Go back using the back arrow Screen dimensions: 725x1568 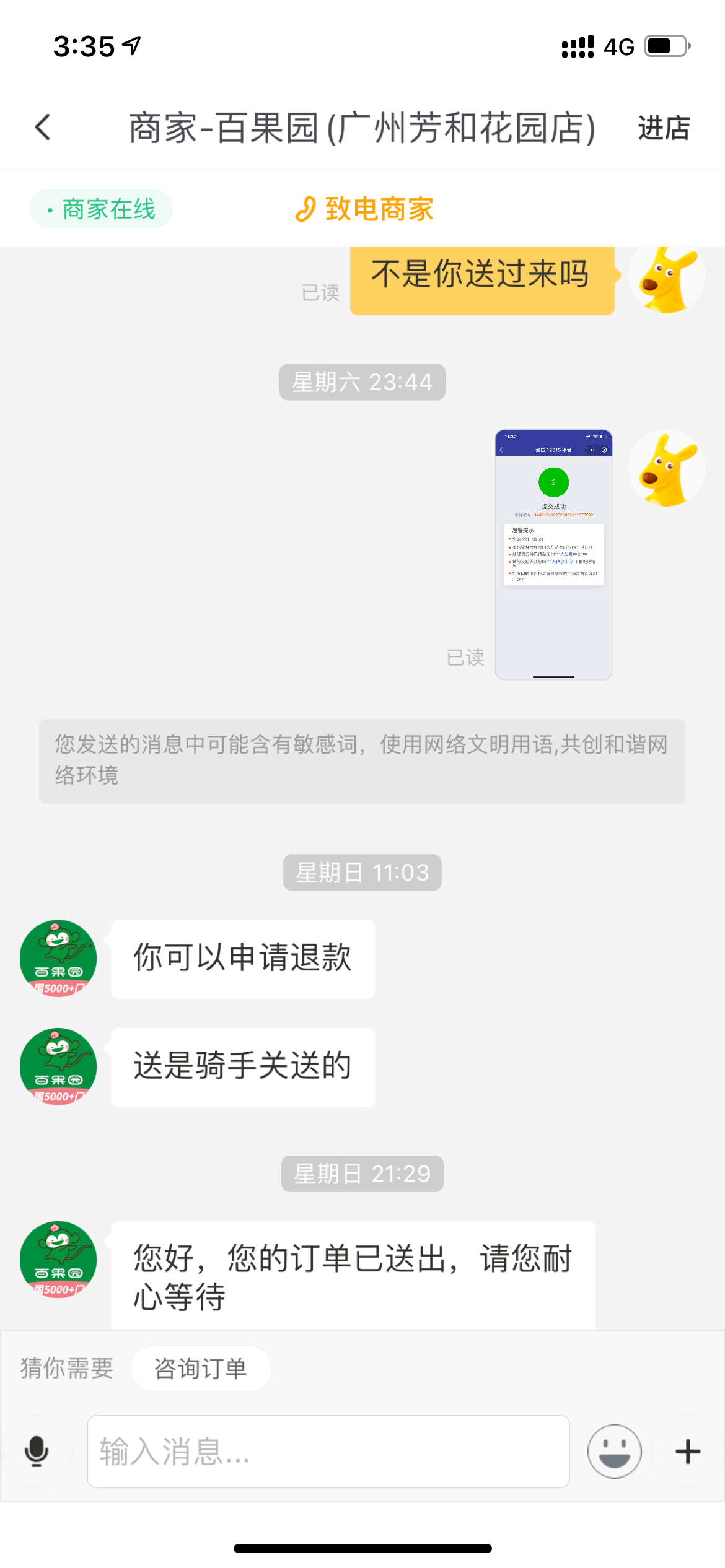coord(43,128)
